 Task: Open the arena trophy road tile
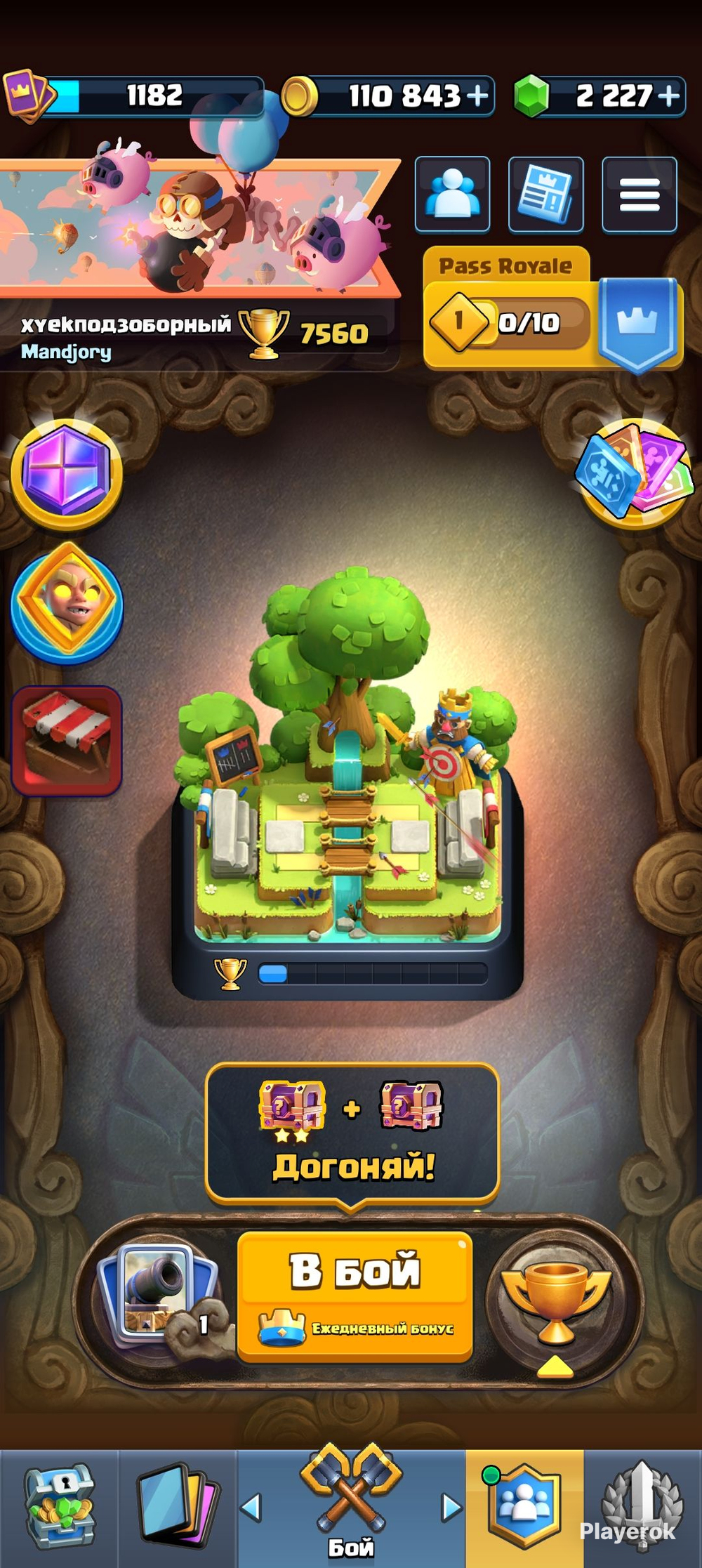point(347,786)
